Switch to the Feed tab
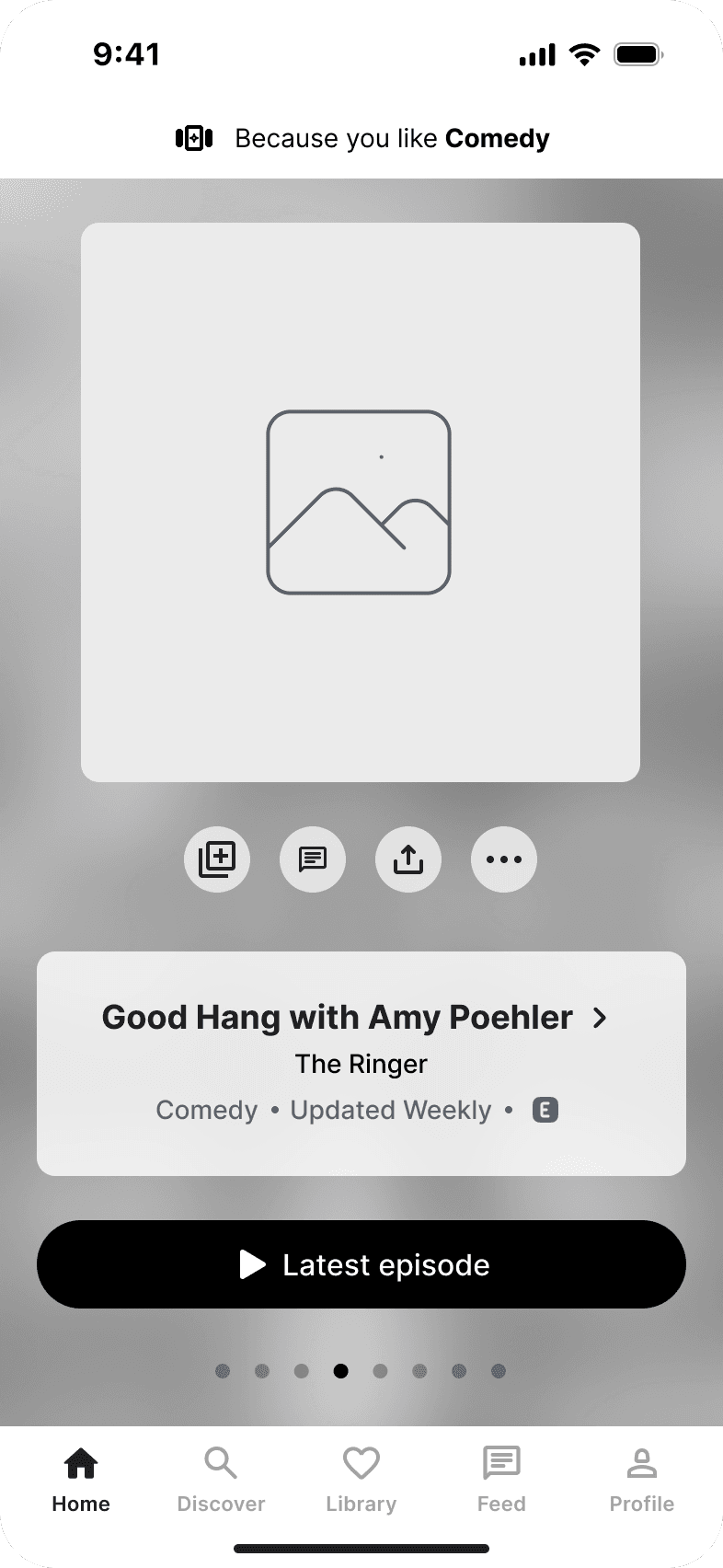Image resolution: width=723 pixels, height=1568 pixels. (501, 1480)
